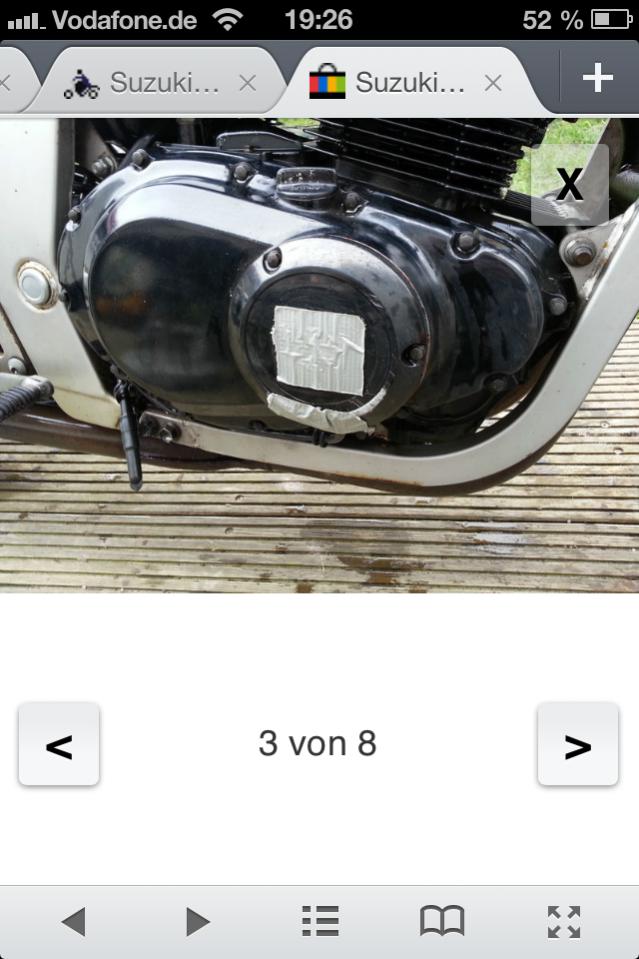The height and width of the screenshot is (959, 639).
Task: Close the active Suzuki tab
Action: tap(493, 83)
